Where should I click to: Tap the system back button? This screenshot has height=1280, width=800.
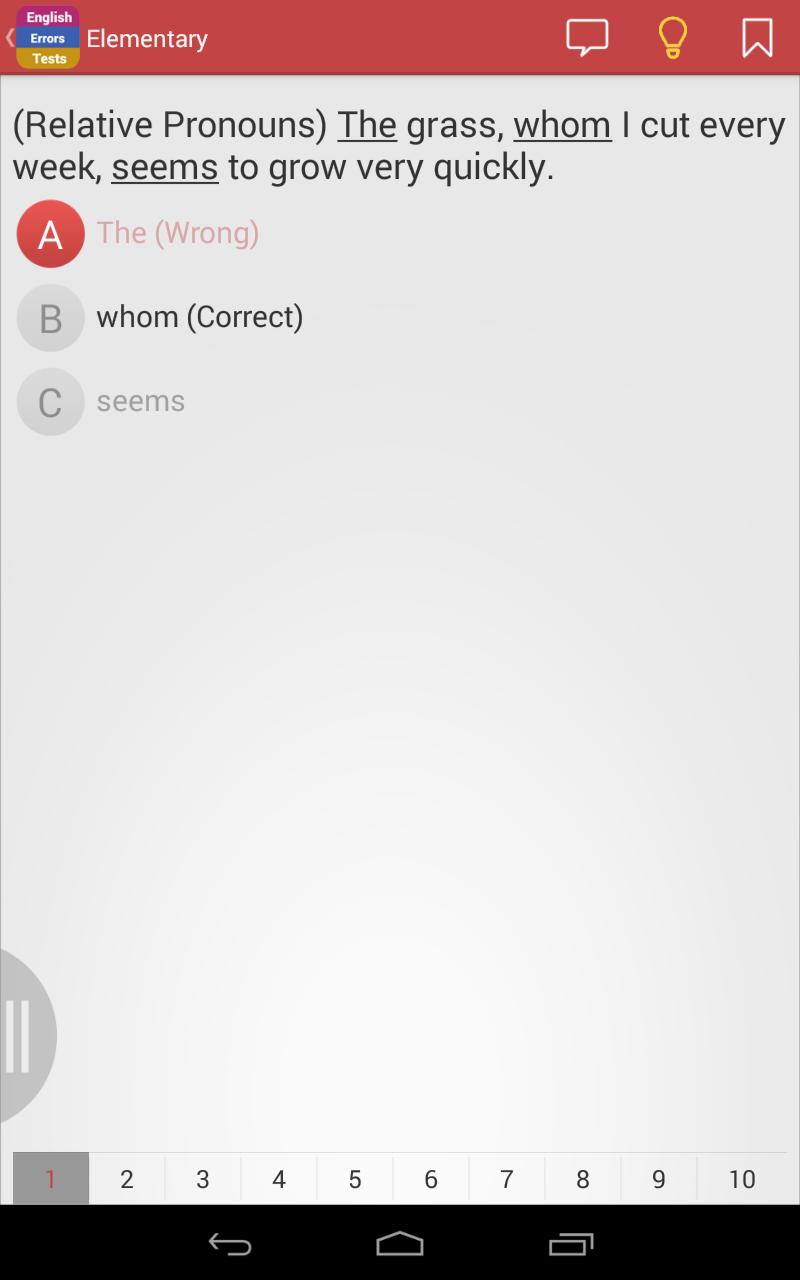229,1244
